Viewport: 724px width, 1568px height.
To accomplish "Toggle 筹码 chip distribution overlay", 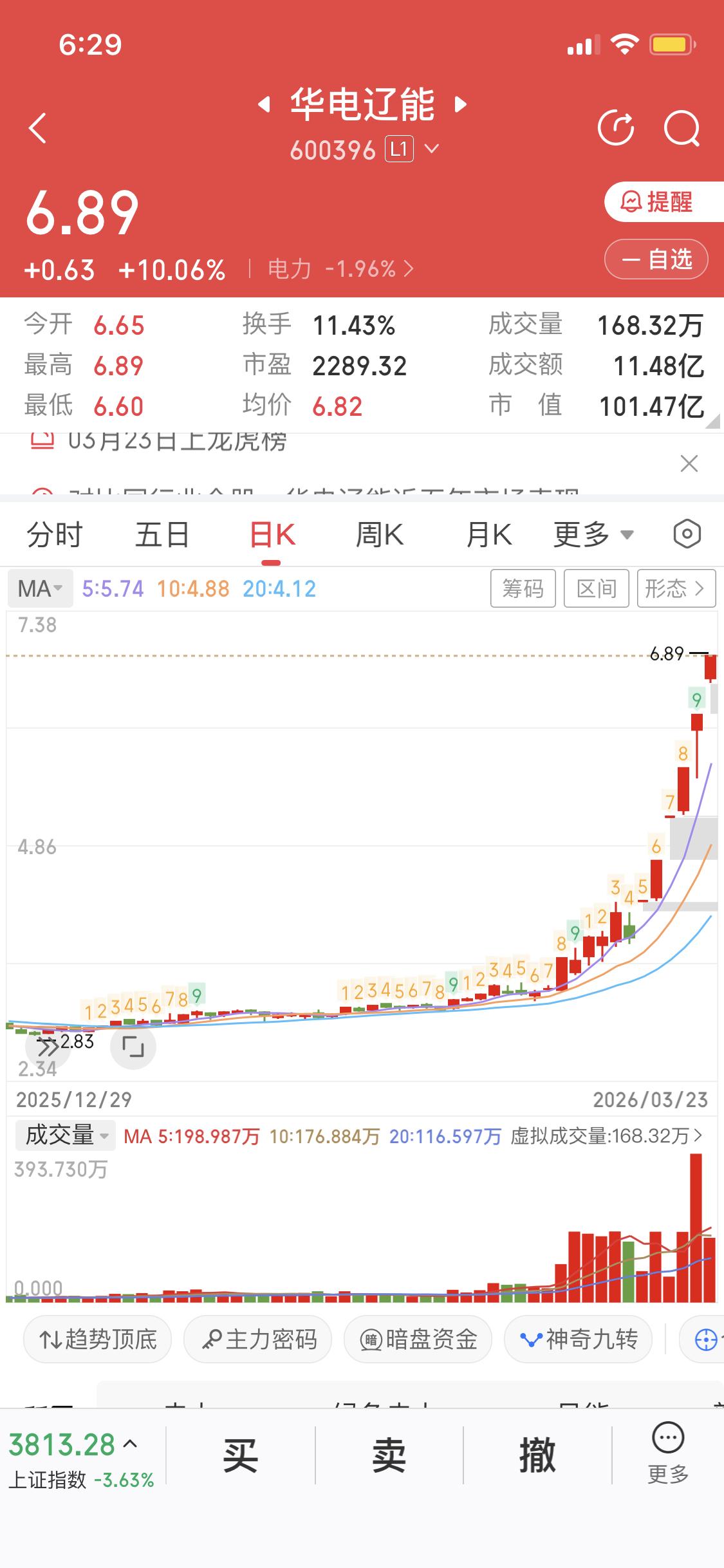I will click(523, 588).
